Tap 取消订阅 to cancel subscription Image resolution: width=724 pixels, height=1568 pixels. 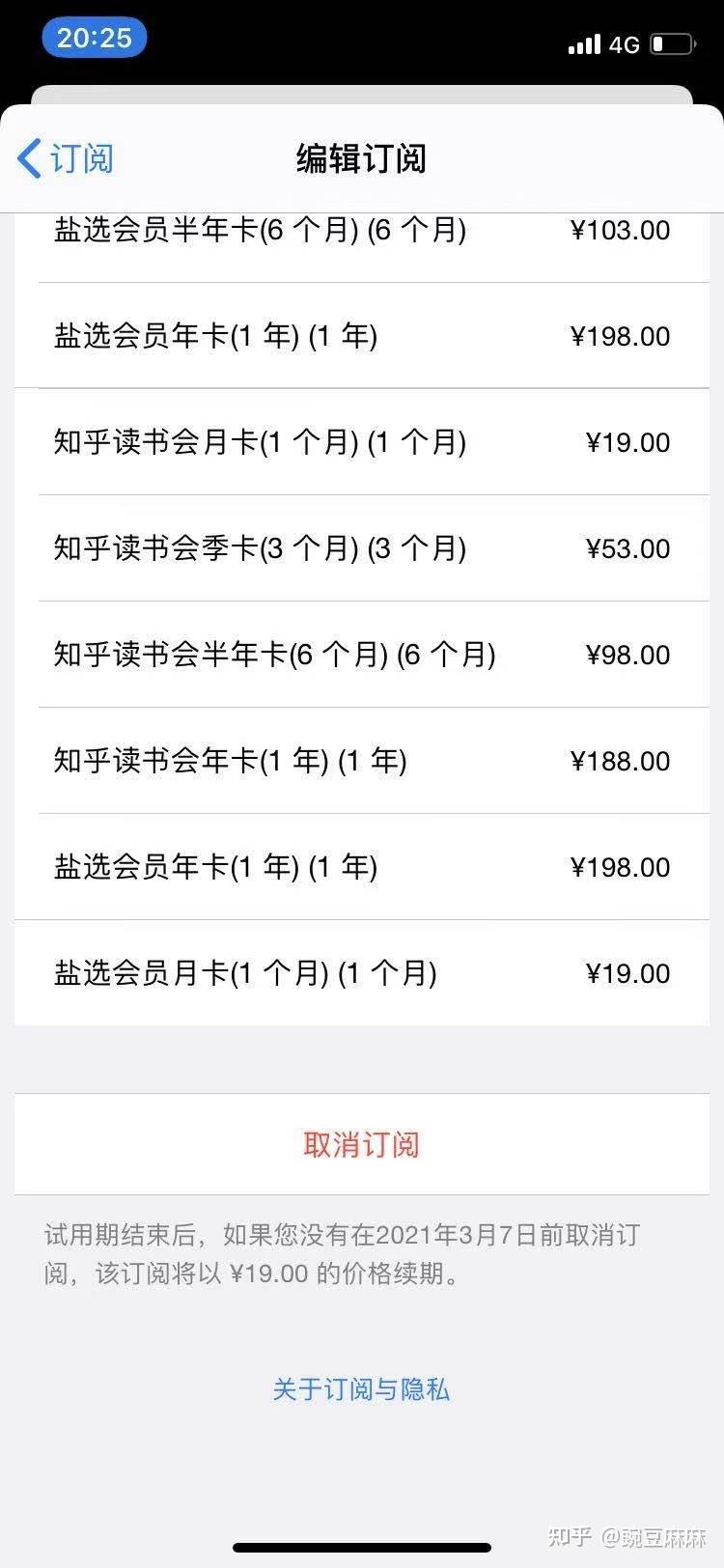coord(361,1145)
